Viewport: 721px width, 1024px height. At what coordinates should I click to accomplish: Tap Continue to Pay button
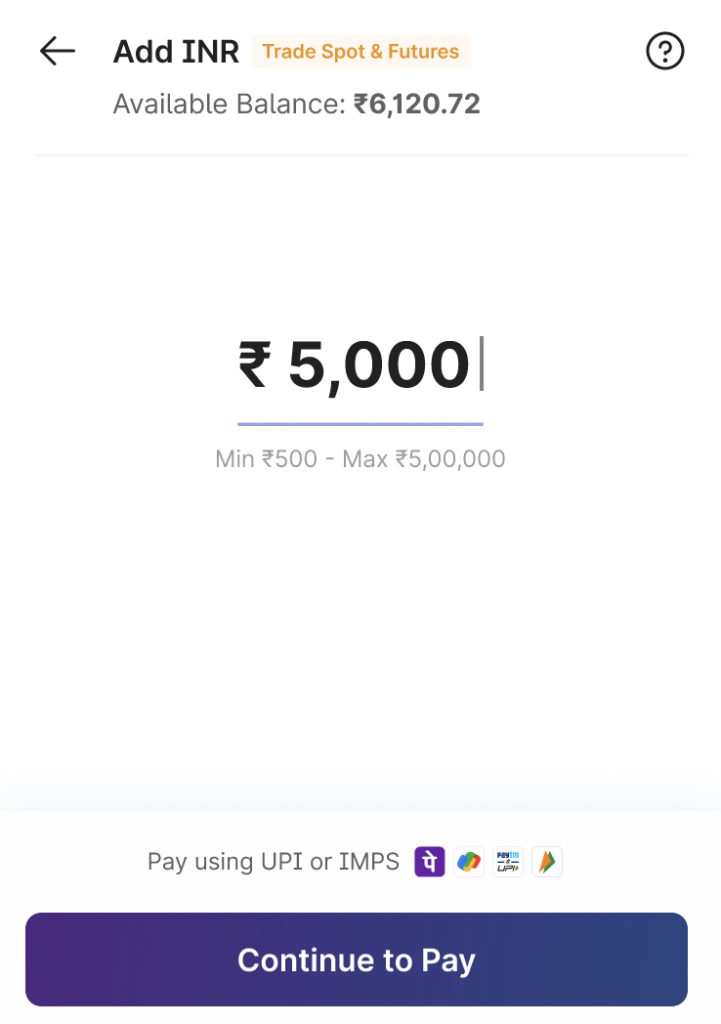click(x=356, y=960)
